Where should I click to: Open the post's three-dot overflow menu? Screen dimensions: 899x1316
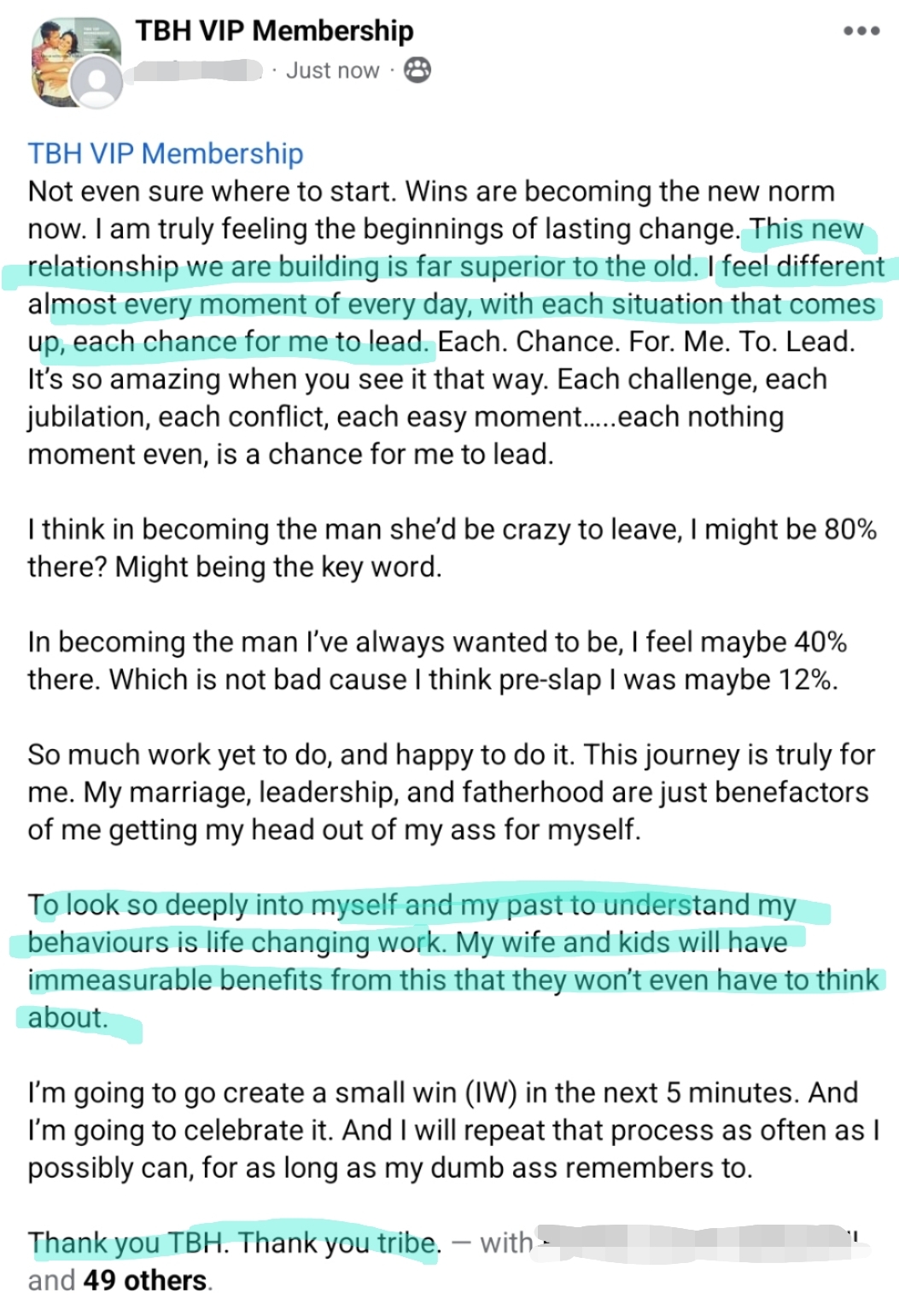pos(861,32)
